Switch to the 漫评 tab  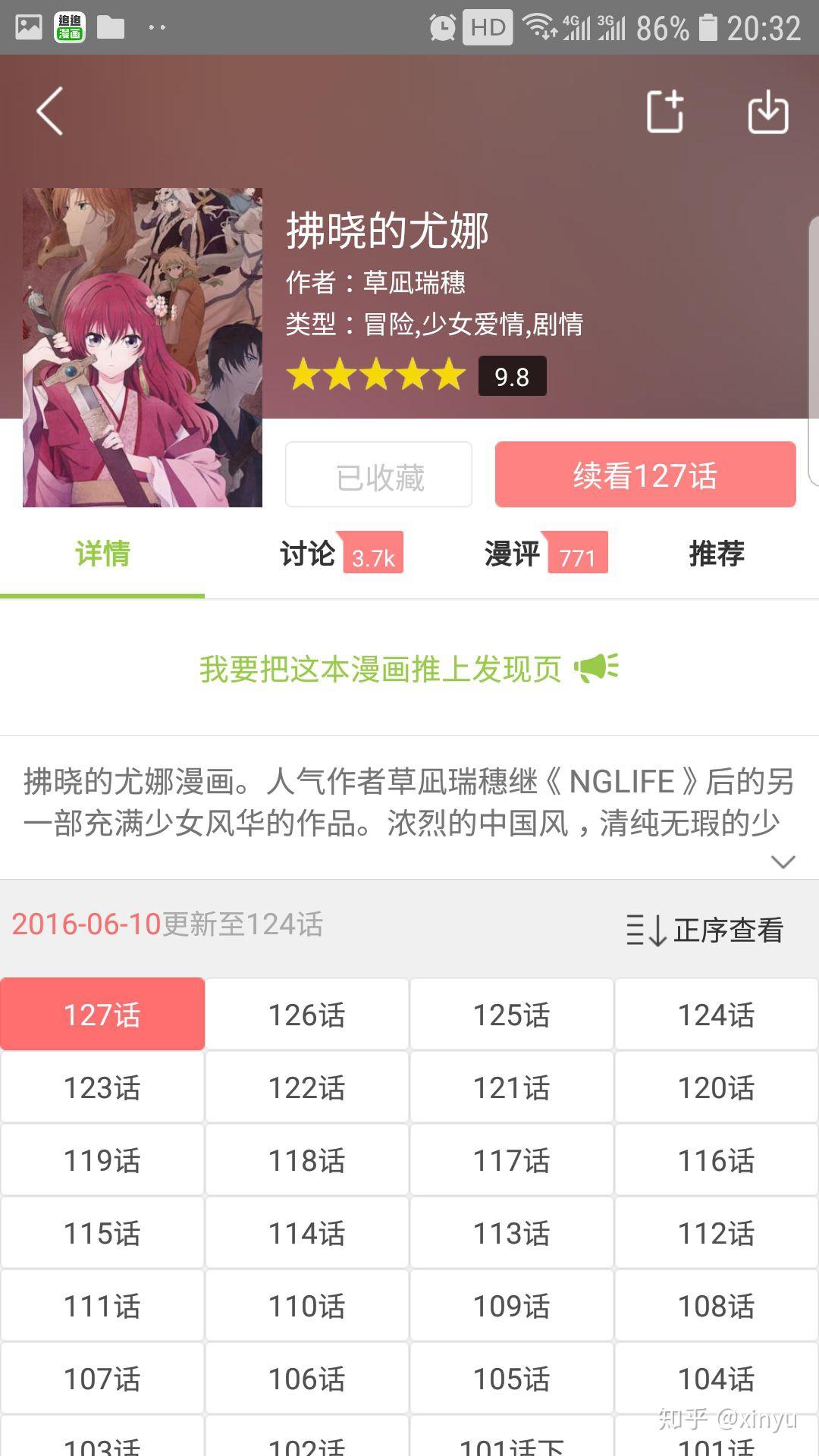513,554
